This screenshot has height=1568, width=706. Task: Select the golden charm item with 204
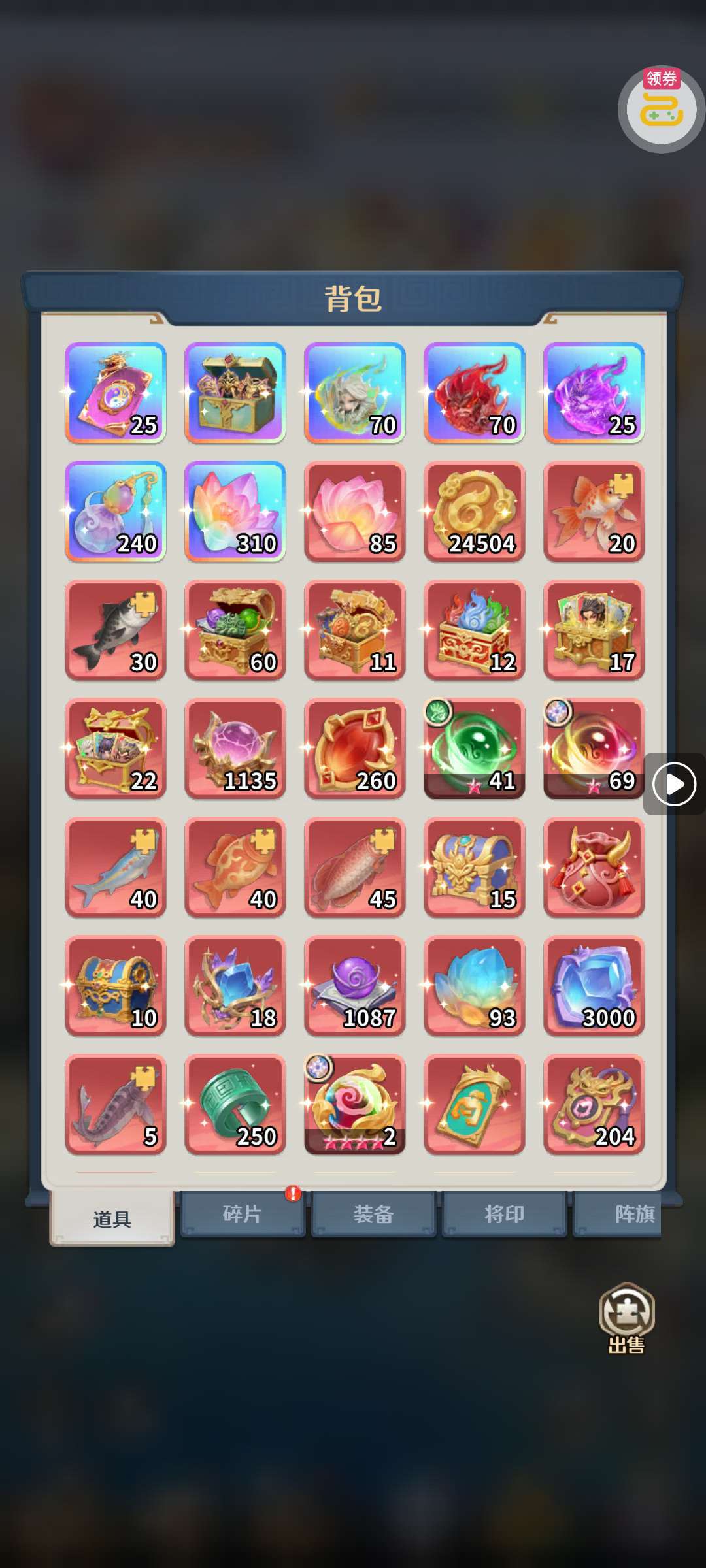pyautogui.click(x=594, y=1105)
